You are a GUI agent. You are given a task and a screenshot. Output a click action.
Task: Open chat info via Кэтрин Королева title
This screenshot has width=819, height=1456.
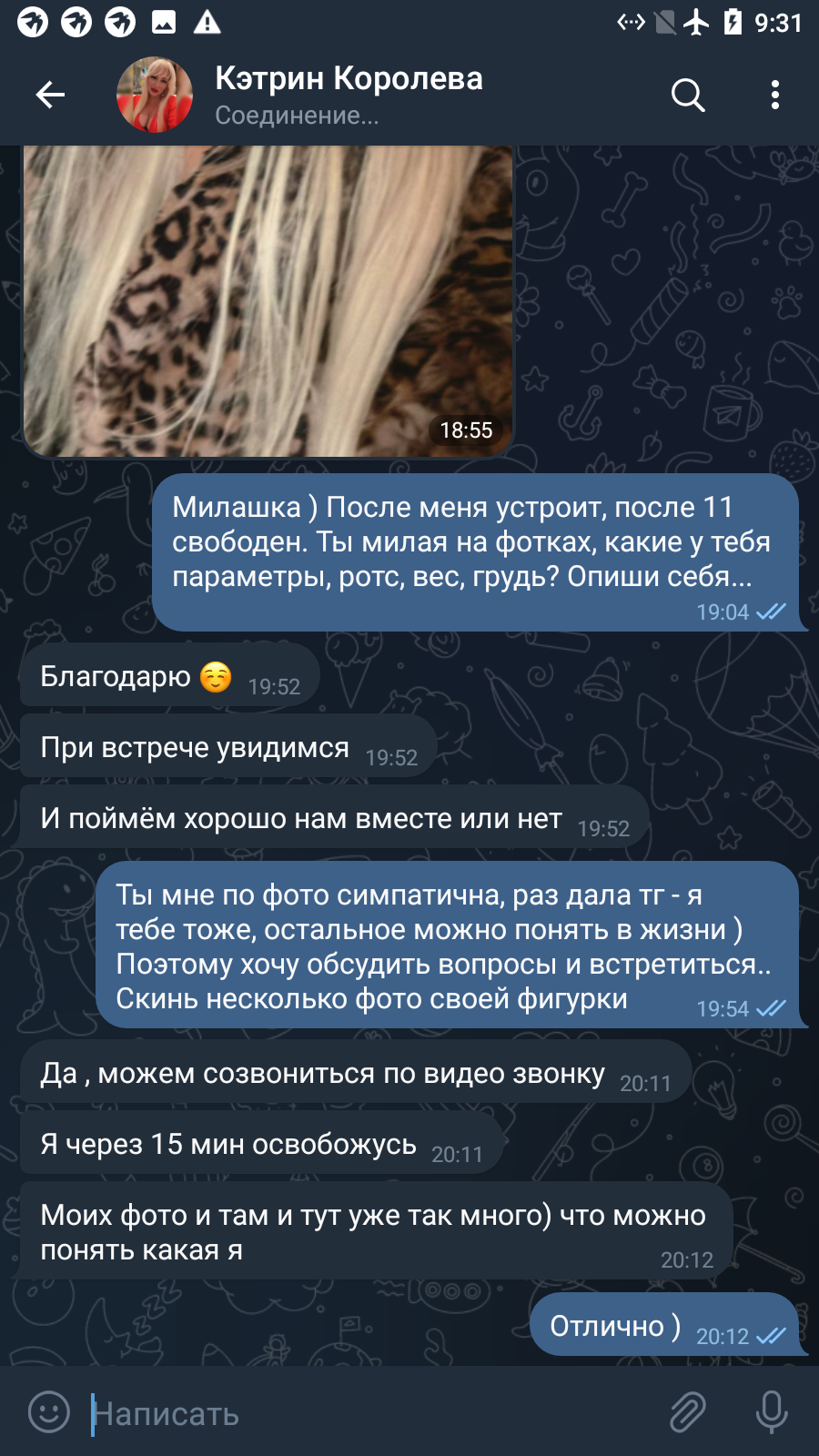coord(349,78)
